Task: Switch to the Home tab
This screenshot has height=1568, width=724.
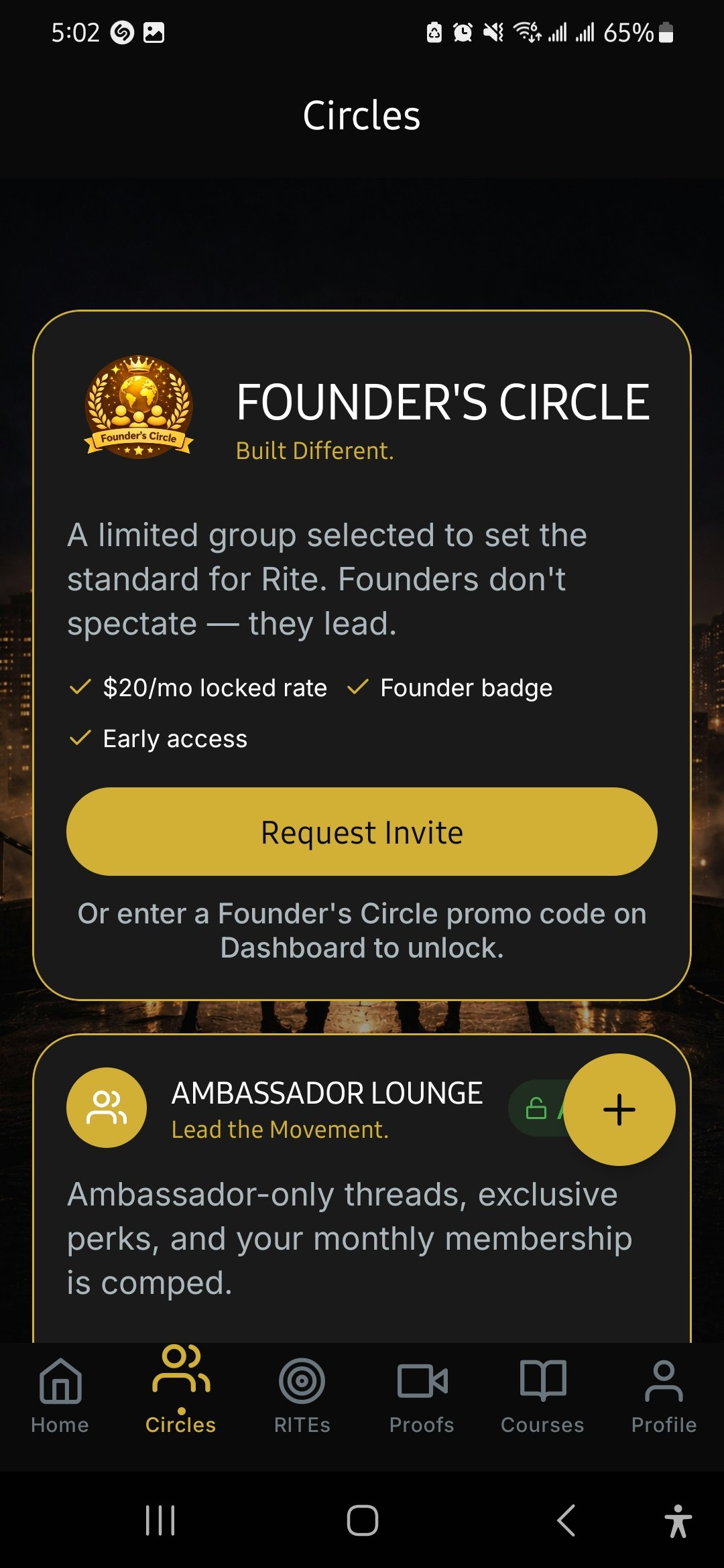Action: 60,1394
